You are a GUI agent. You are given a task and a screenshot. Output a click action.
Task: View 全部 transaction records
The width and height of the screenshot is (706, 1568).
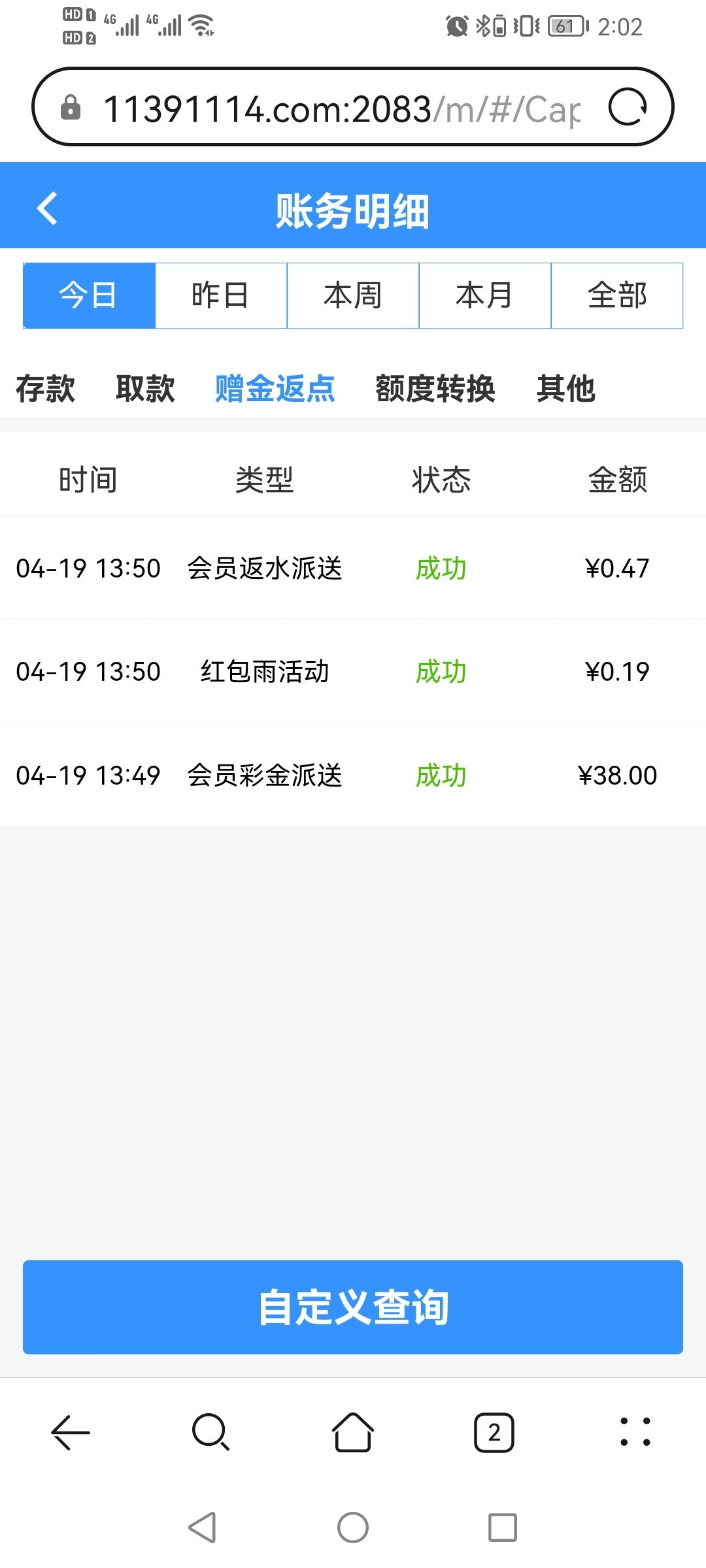click(x=617, y=295)
